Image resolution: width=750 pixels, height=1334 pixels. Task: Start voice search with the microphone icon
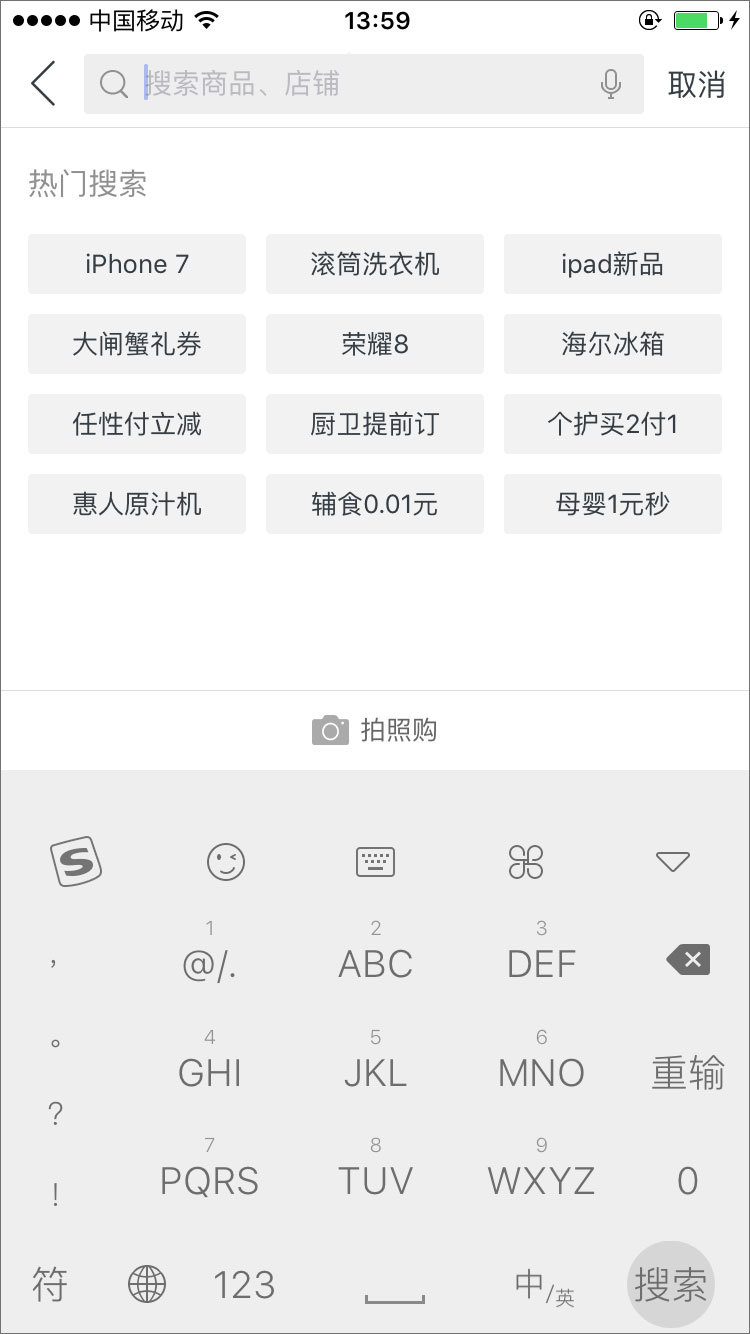click(x=611, y=84)
